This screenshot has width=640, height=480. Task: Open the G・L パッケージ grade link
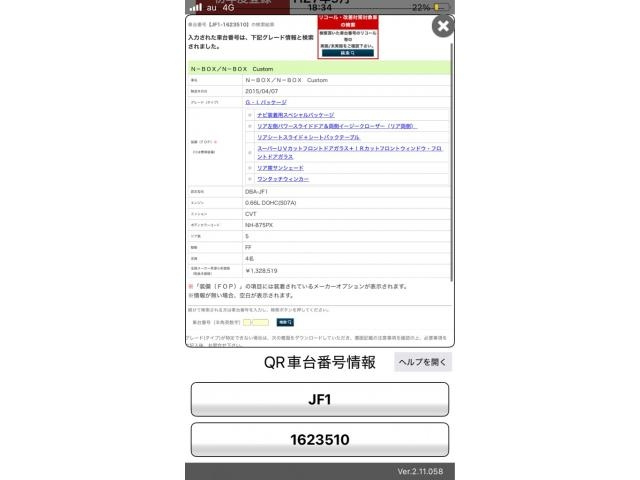(x=266, y=102)
